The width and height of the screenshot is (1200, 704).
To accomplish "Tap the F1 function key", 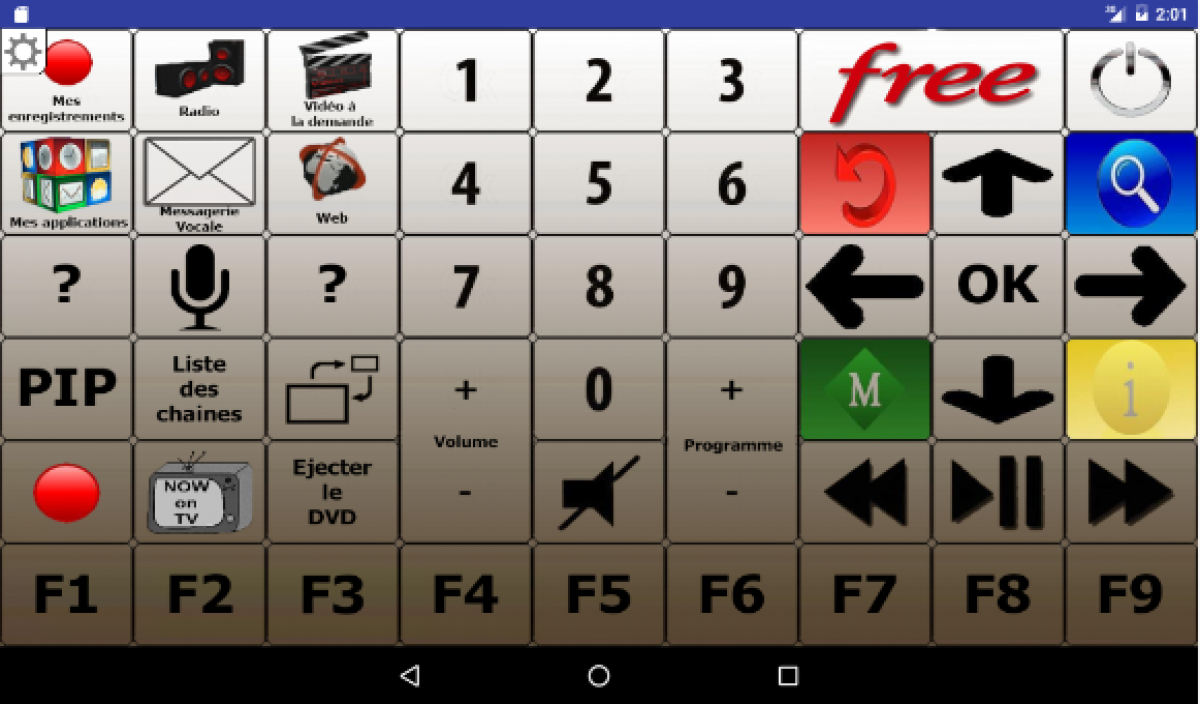I will pos(67,595).
